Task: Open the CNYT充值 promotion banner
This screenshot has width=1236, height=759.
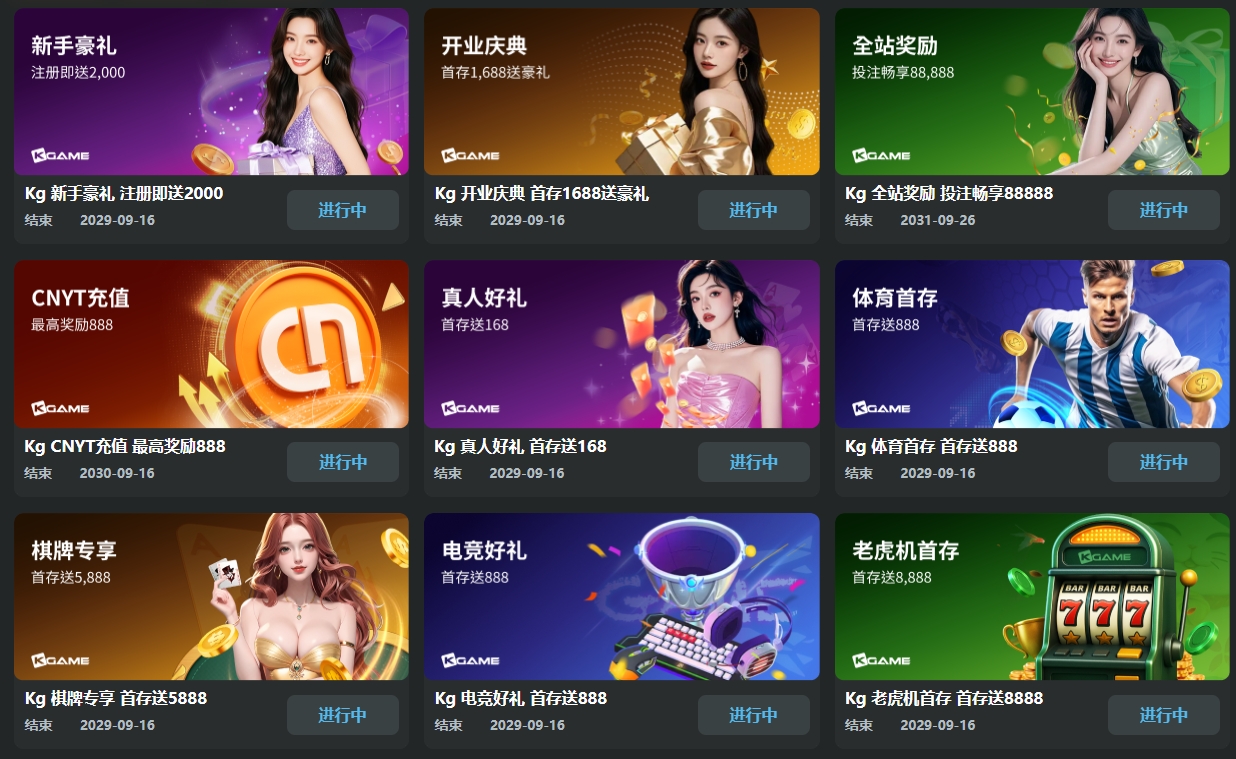Action: 211,344
